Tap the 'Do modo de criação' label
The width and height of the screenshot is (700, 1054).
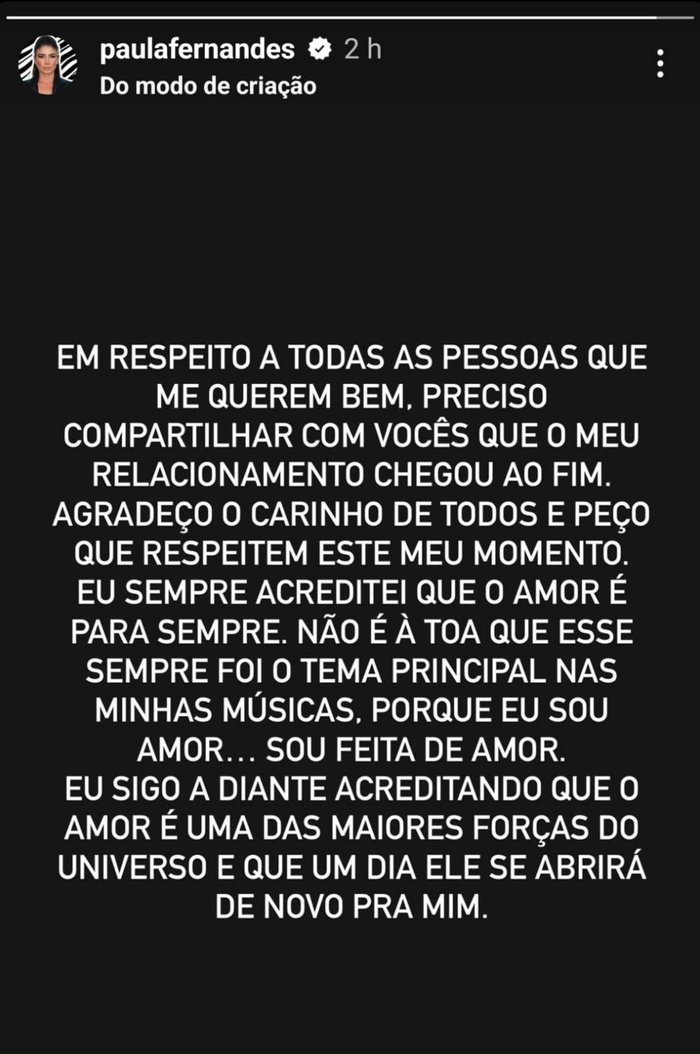click(x=208, y=86)
